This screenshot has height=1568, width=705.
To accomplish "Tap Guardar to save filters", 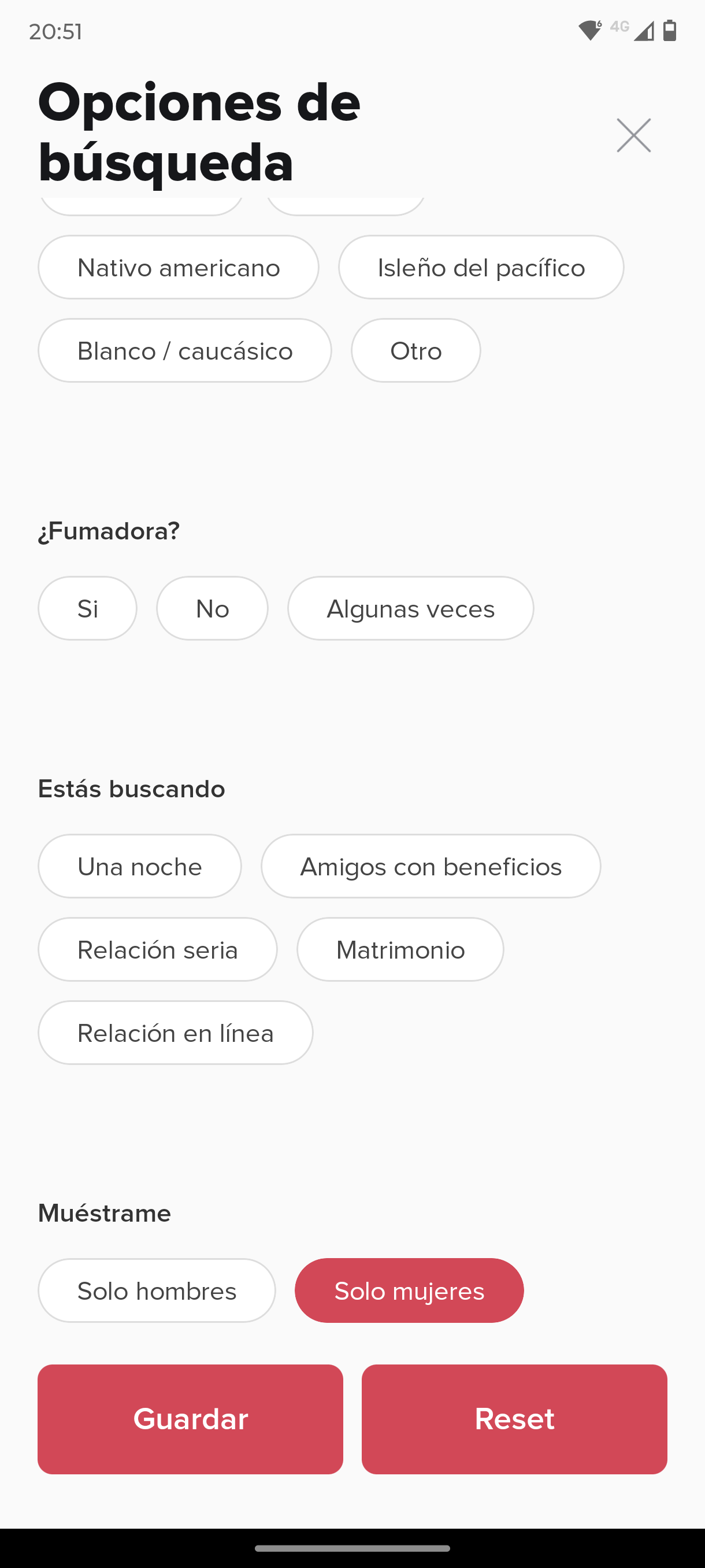I will coord(190,1419).
